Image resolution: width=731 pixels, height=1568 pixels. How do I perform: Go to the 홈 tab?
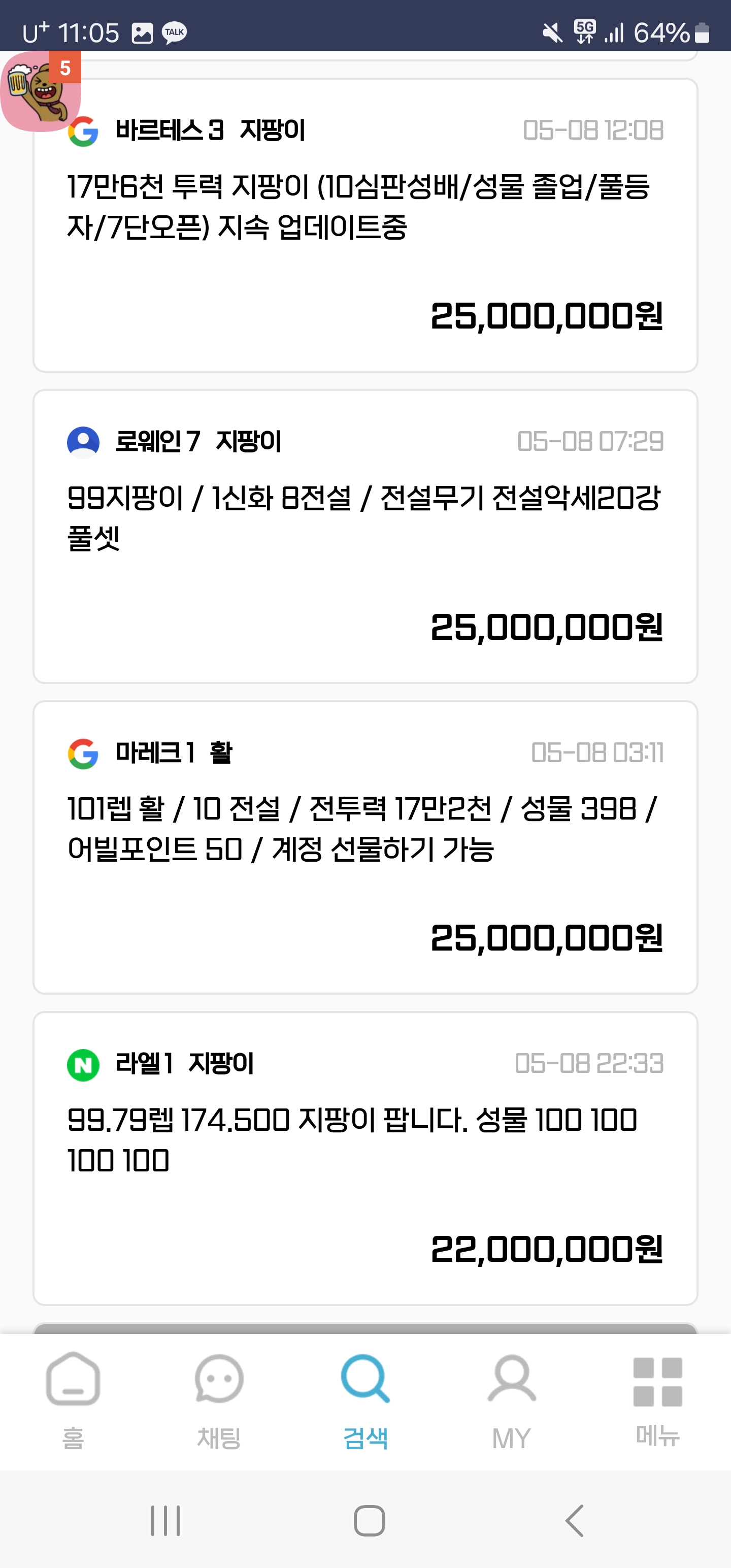coord(73,1400)
